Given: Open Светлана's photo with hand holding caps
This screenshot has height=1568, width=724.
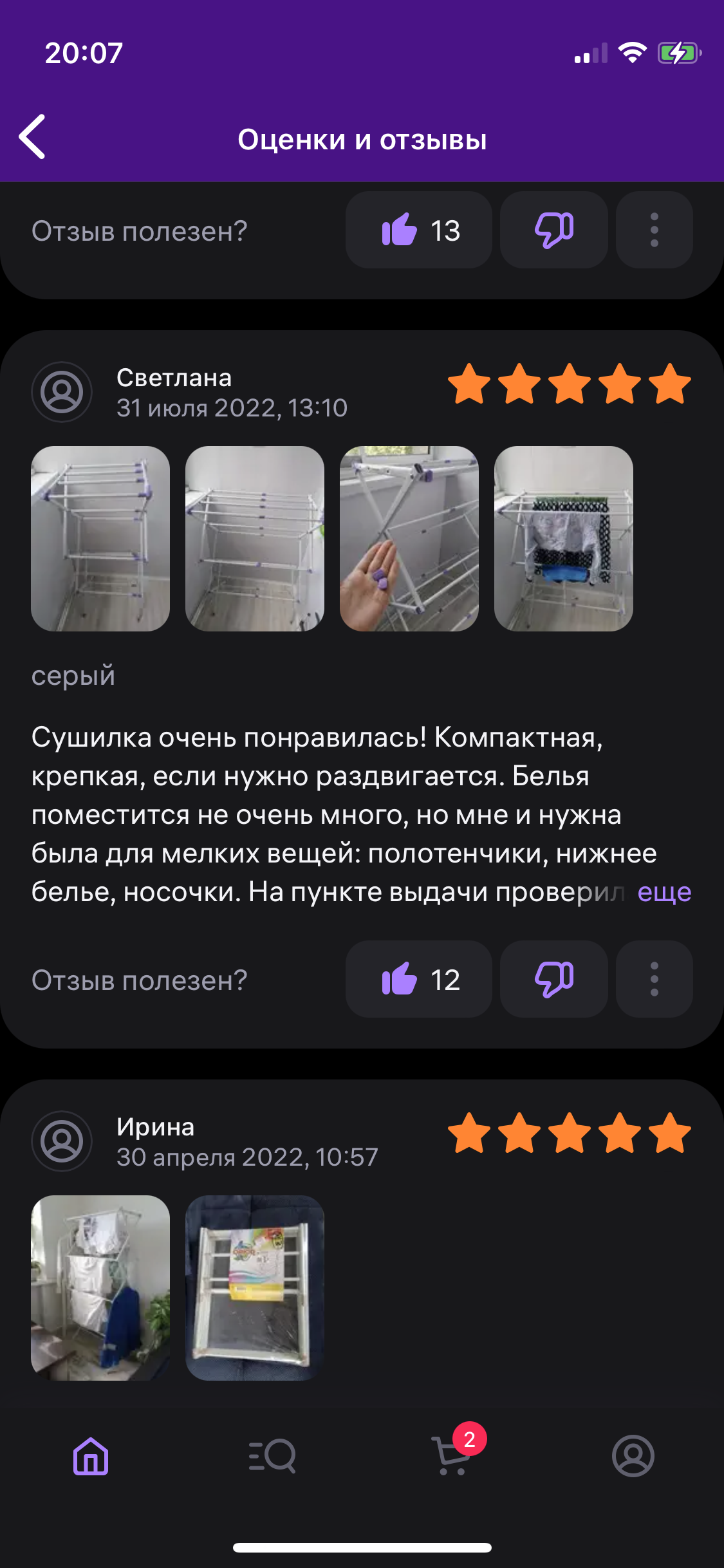Looking at the screenshot, I should tap(409, 539).
